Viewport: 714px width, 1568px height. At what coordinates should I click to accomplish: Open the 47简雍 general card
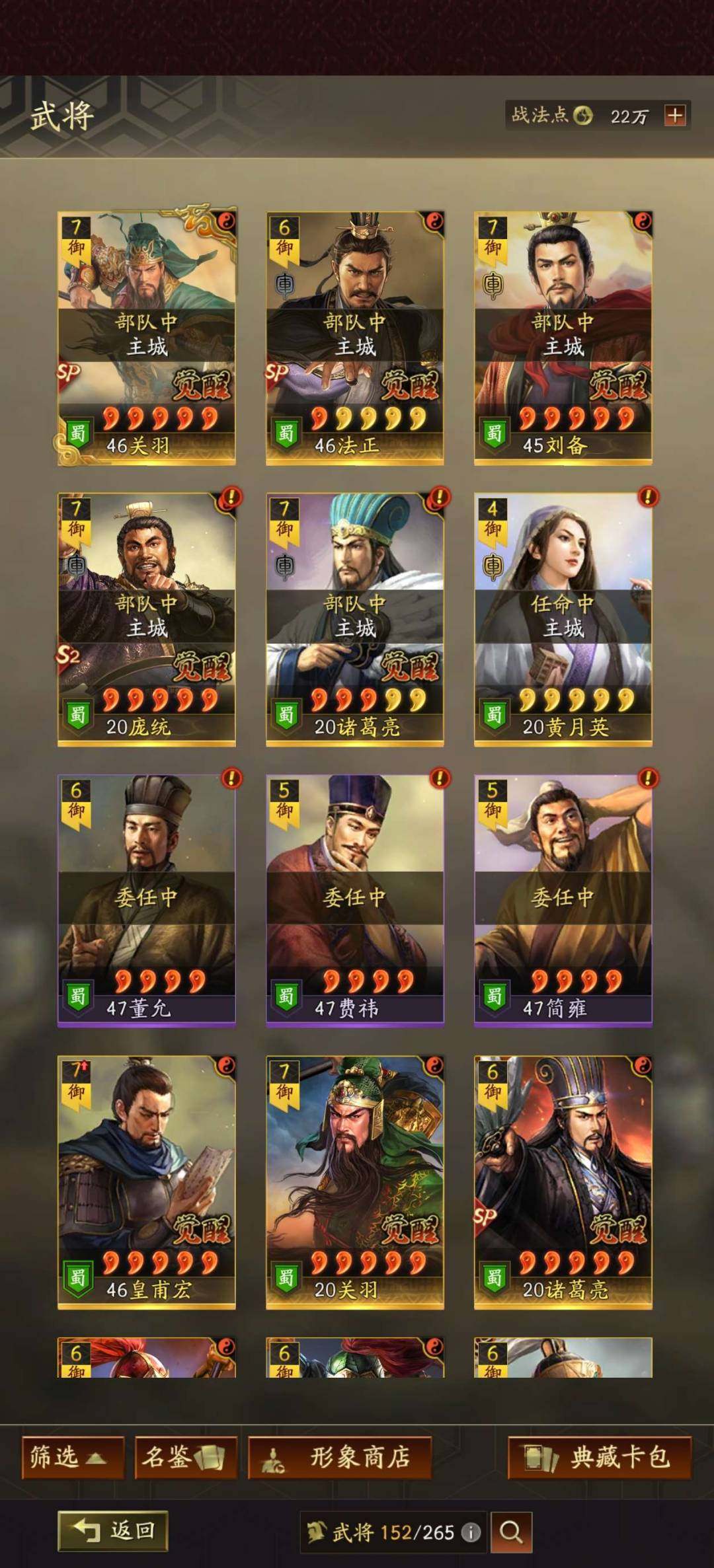(x=563, y=900)
